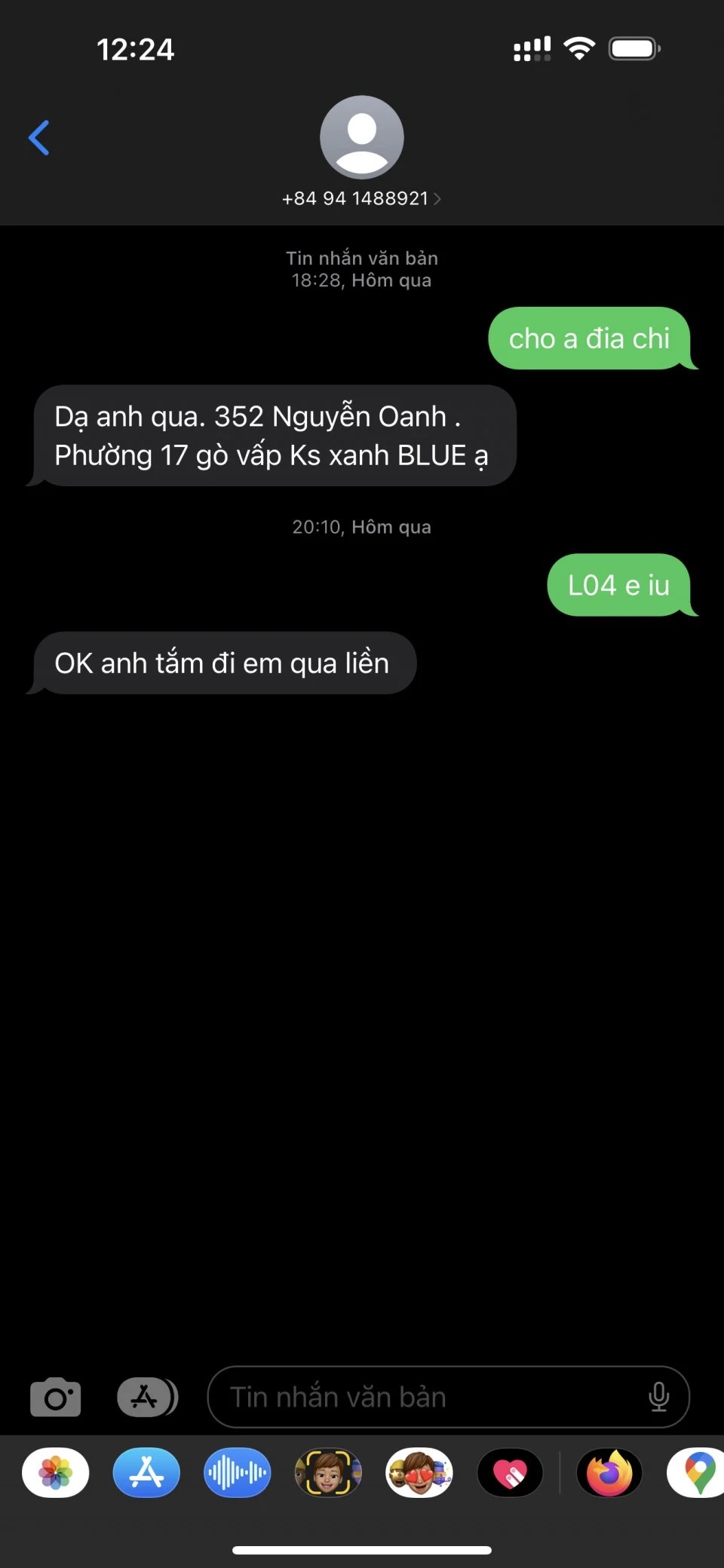Go back to the message list
The image size is (724, 1568).
[x=39, y=138]
